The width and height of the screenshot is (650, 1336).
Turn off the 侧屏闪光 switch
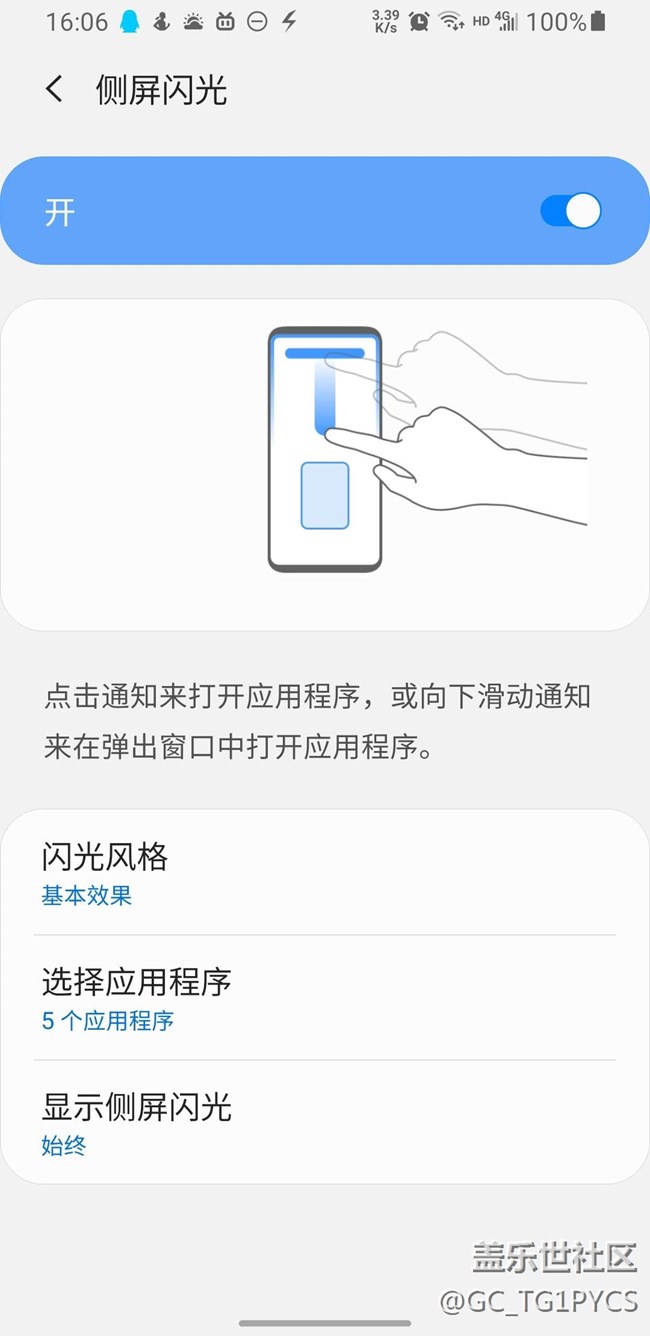571,211
